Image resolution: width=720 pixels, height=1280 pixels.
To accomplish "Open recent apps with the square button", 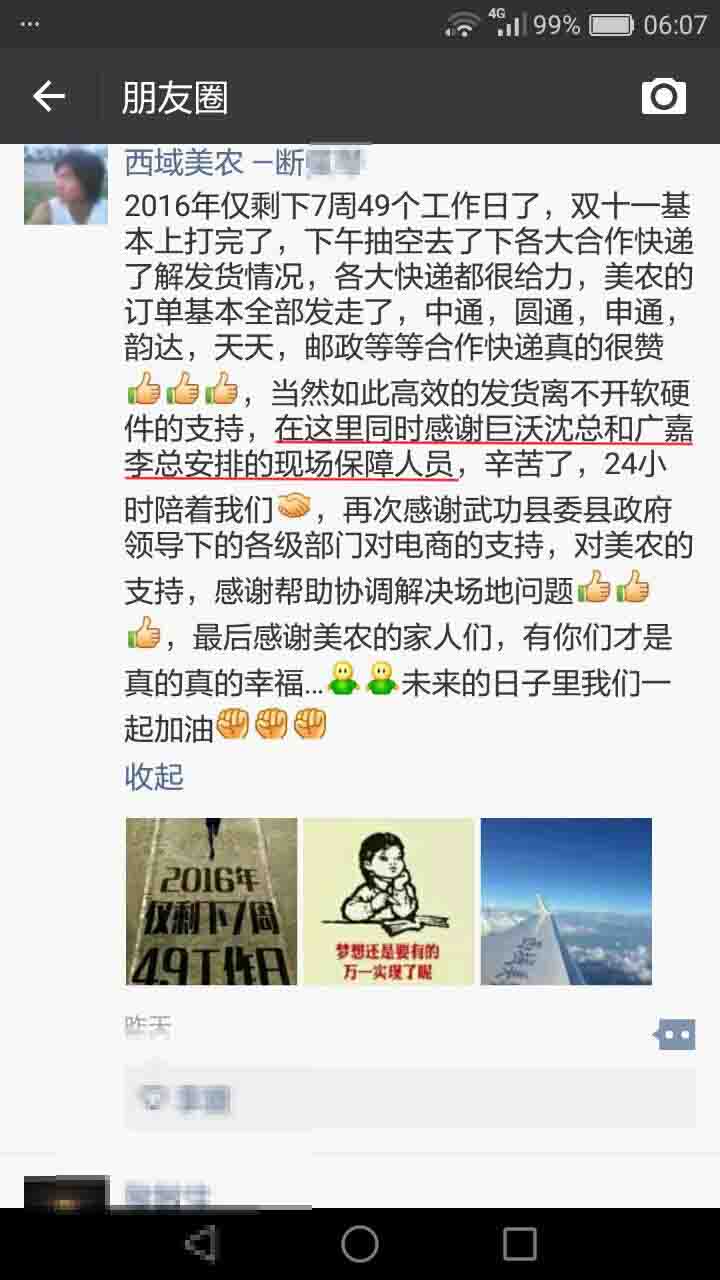I will tap(520, 1244).
